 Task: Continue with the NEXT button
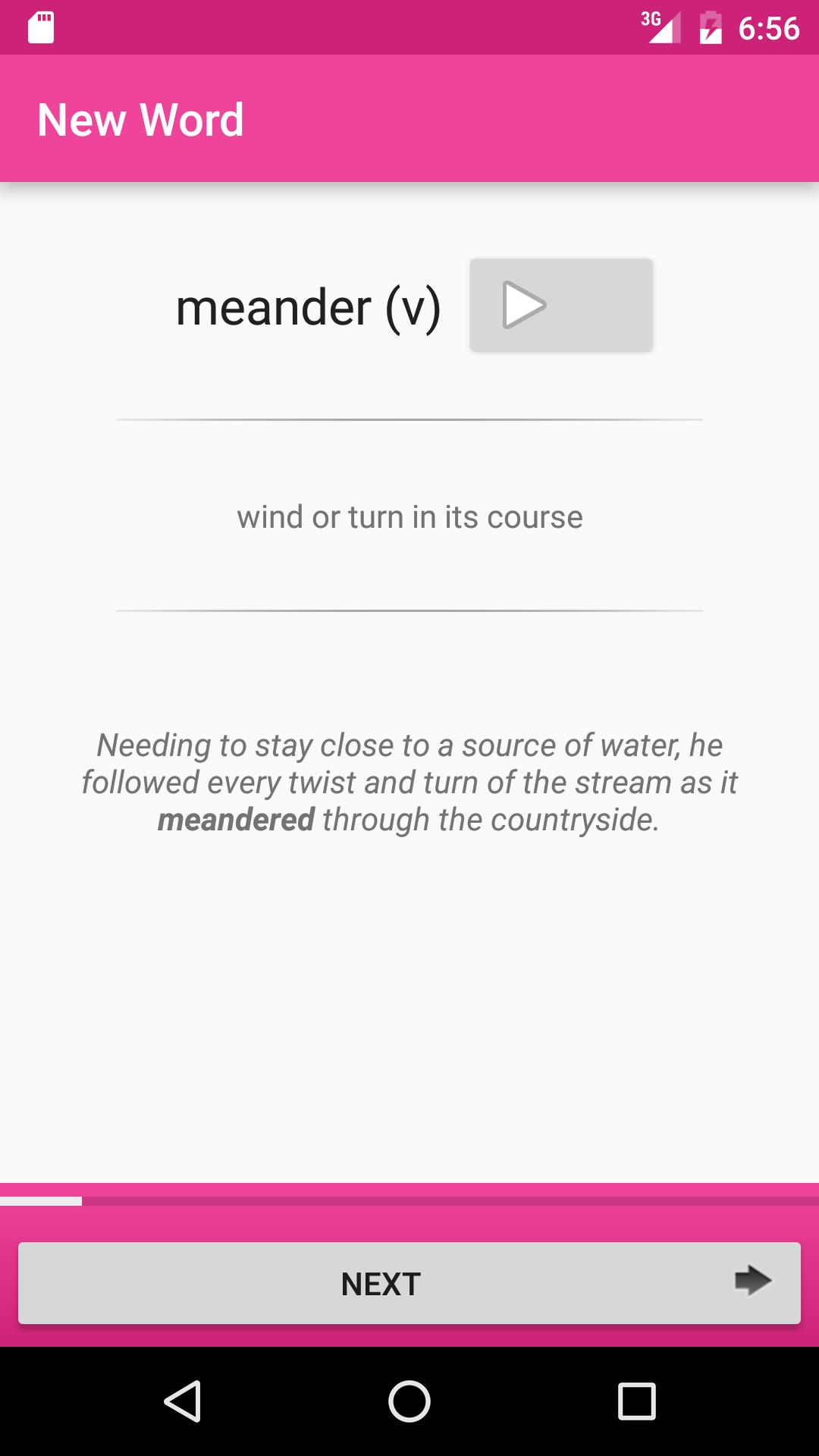point(409,1283)
